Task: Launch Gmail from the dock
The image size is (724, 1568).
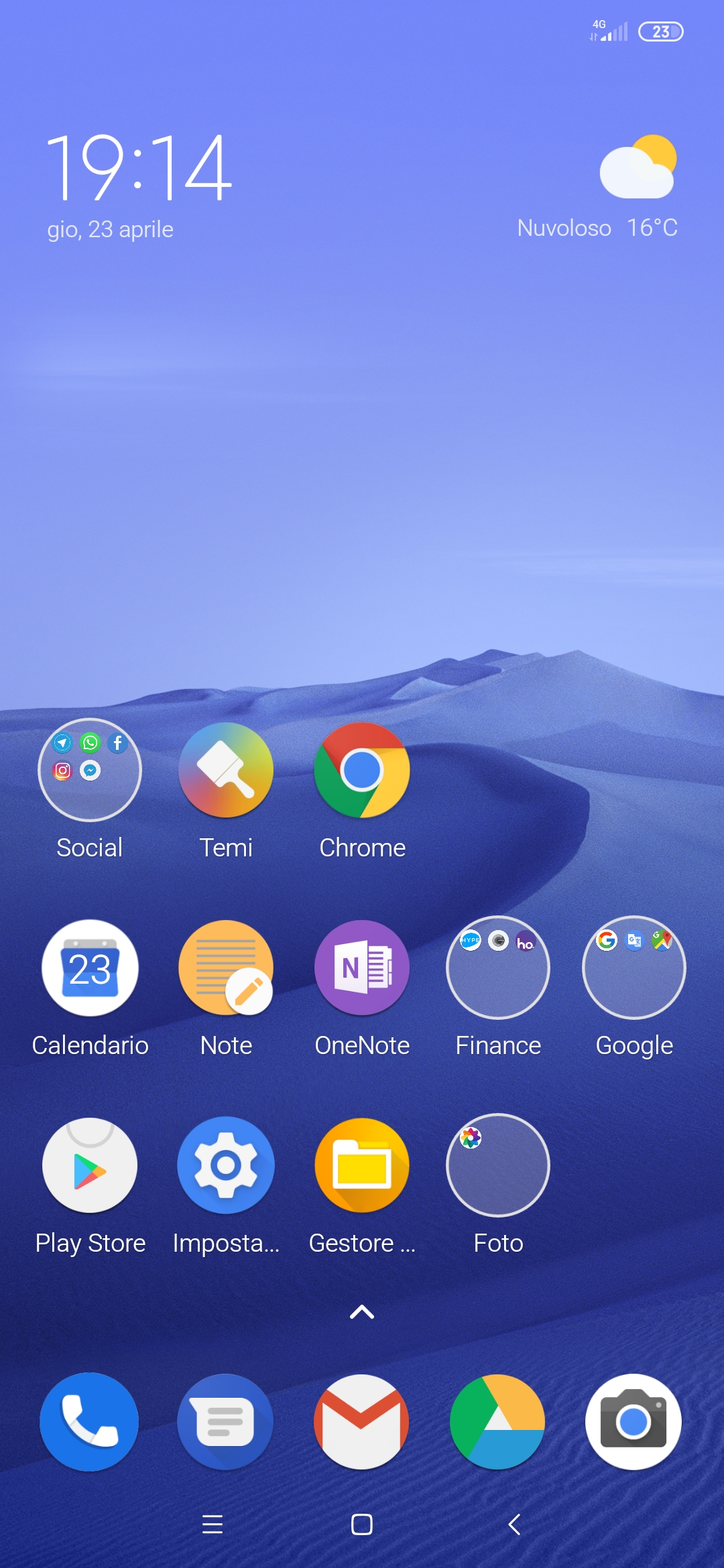Action: tap(362, 1422)
